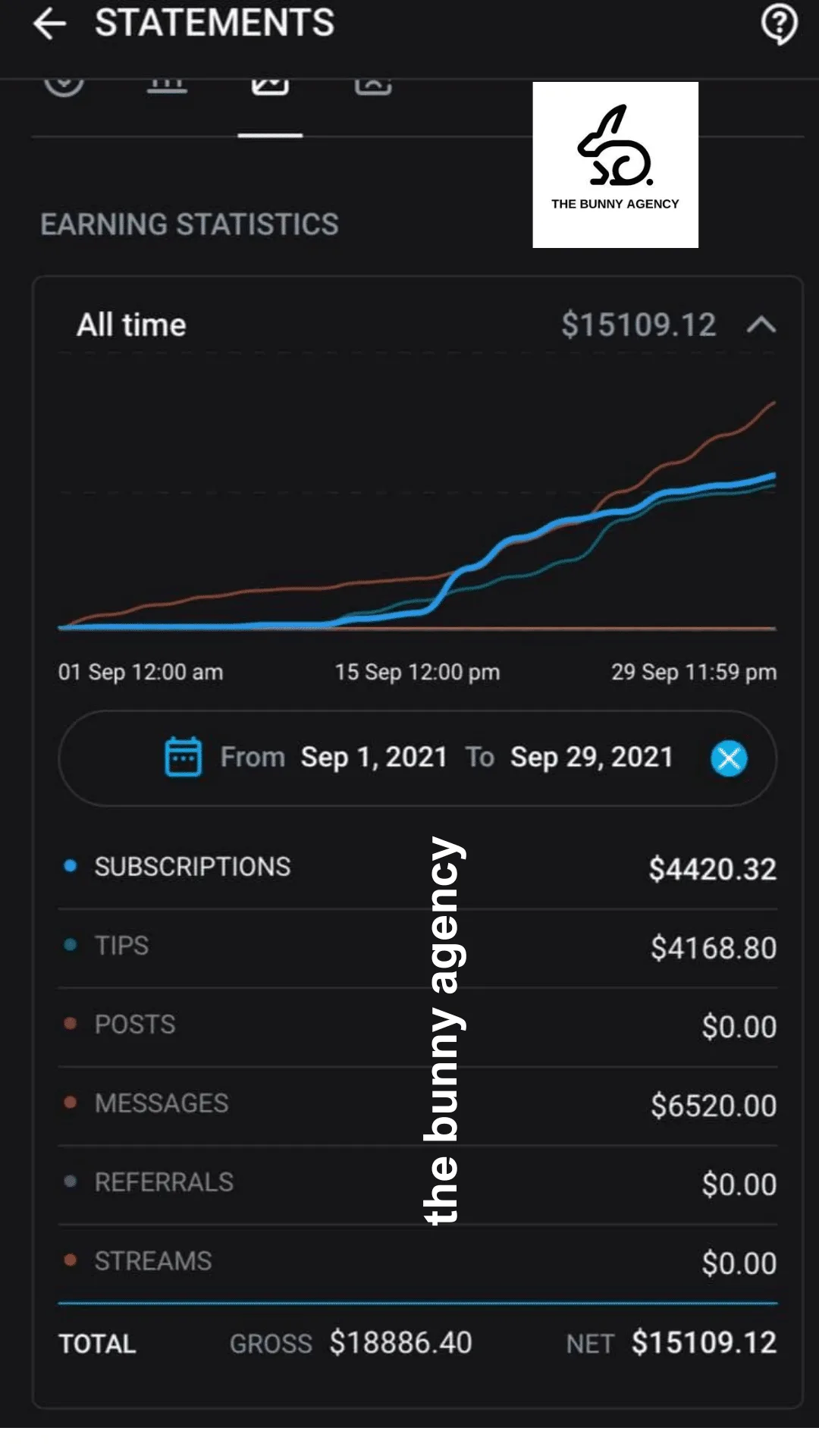The width and height of the screenshot is (819, 1456).
Task: Tap The Bunny Agency logo
Action: click(x=614, y=163)
